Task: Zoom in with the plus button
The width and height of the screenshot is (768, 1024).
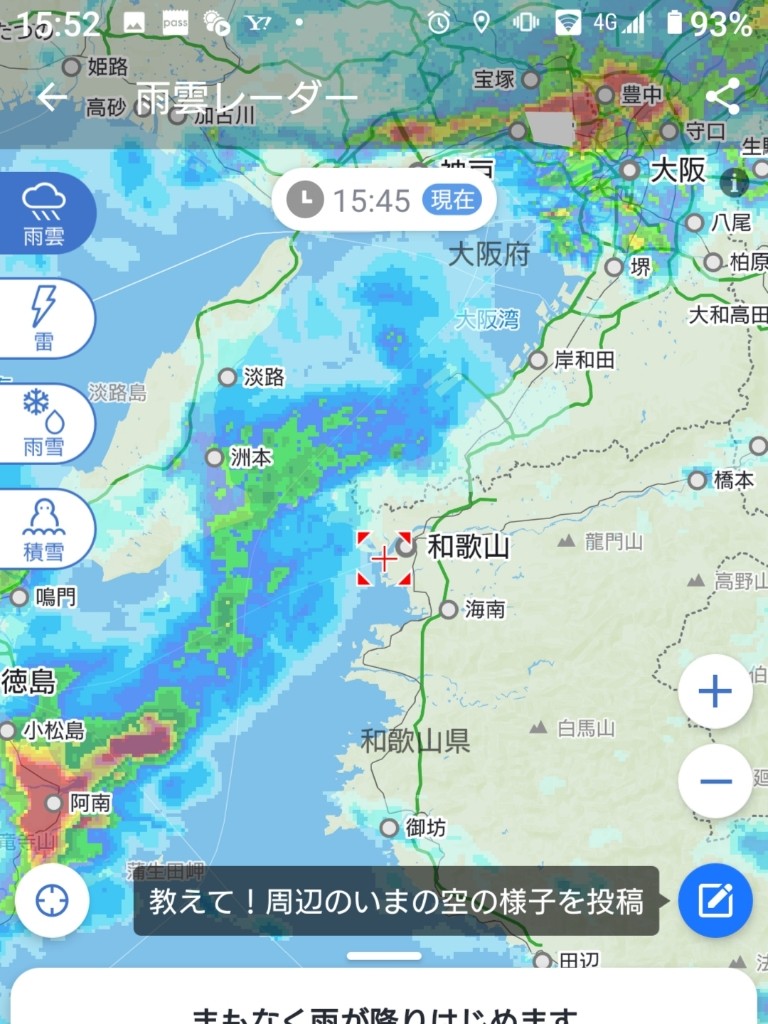Action: [715, 692]
